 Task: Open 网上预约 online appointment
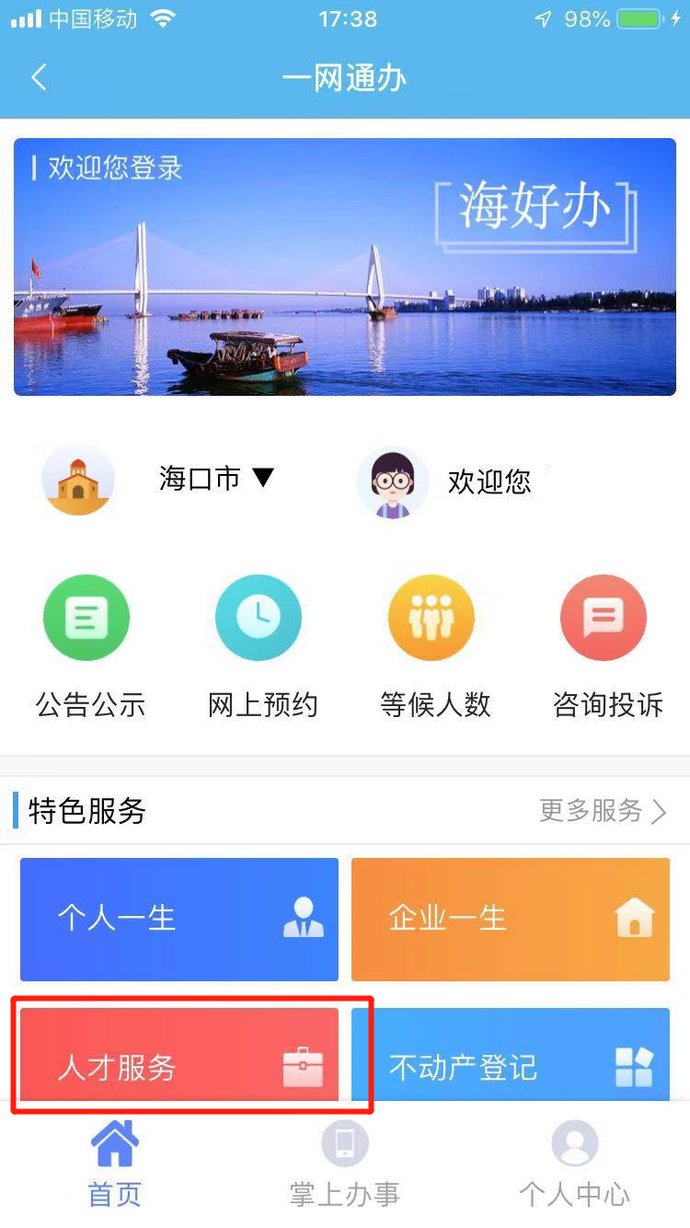point(262,647)
